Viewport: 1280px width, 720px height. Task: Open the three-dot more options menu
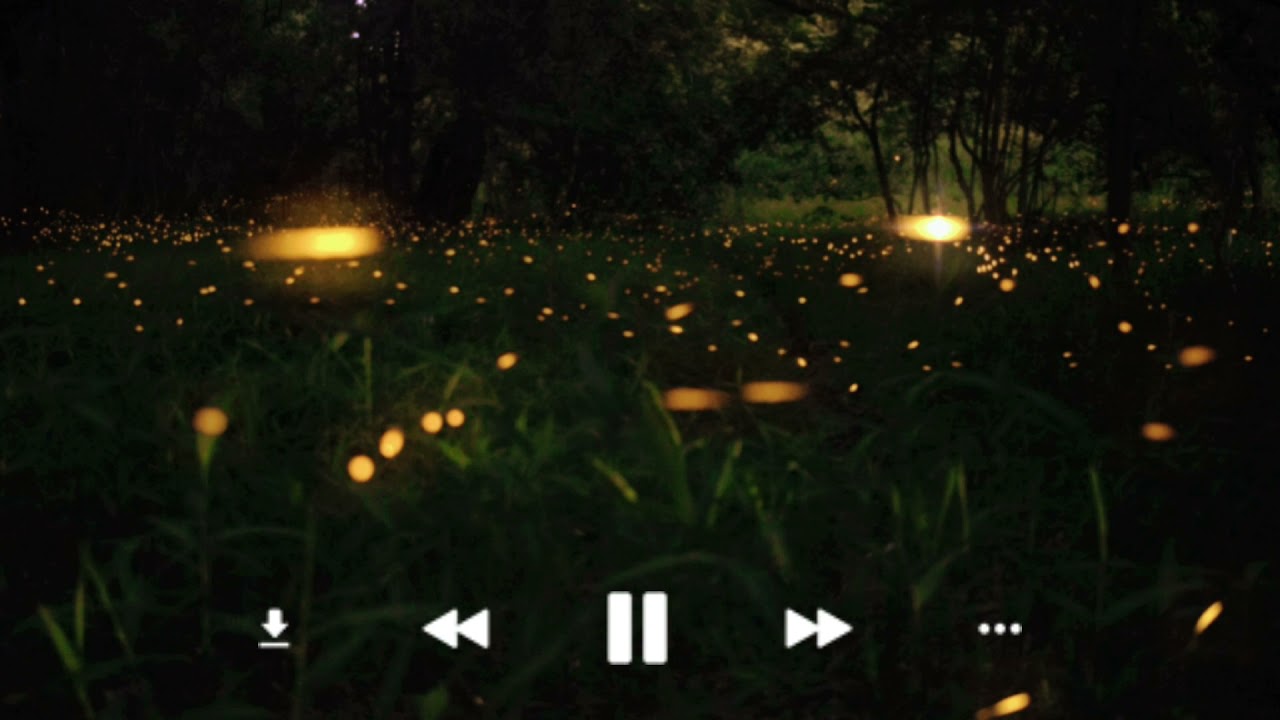tap(999, 629)
